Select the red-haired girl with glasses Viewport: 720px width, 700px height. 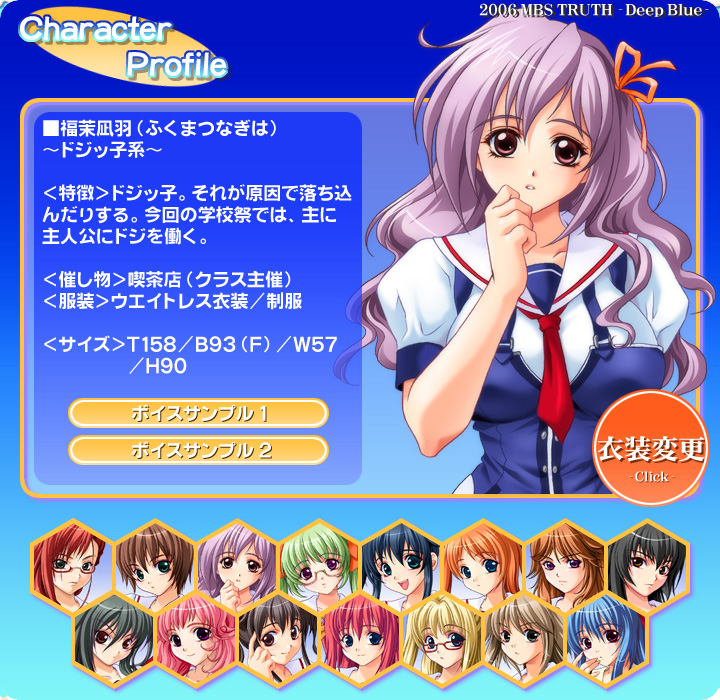tap(72, 563)
